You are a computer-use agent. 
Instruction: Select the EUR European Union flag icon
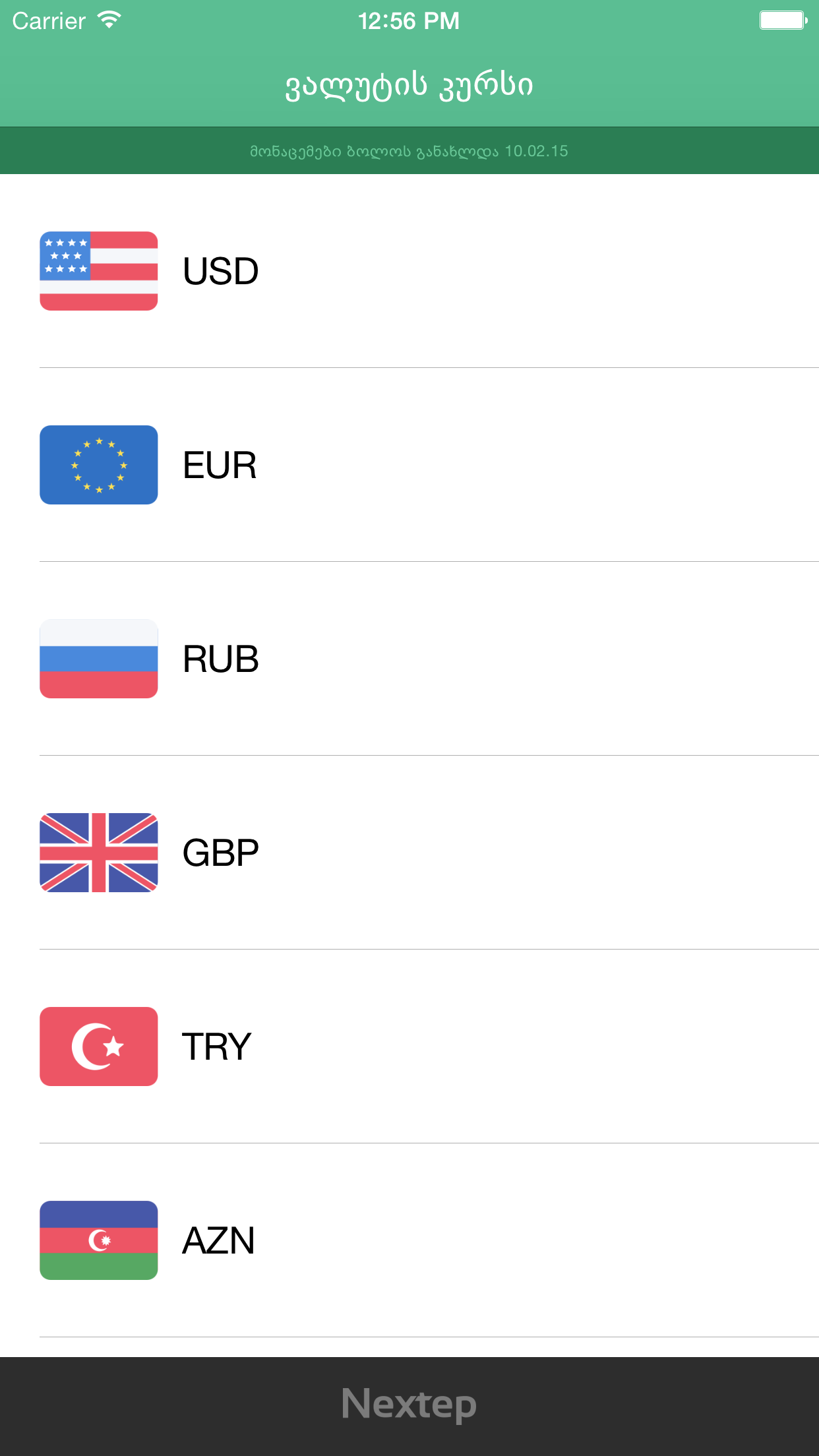click(98, 465)
